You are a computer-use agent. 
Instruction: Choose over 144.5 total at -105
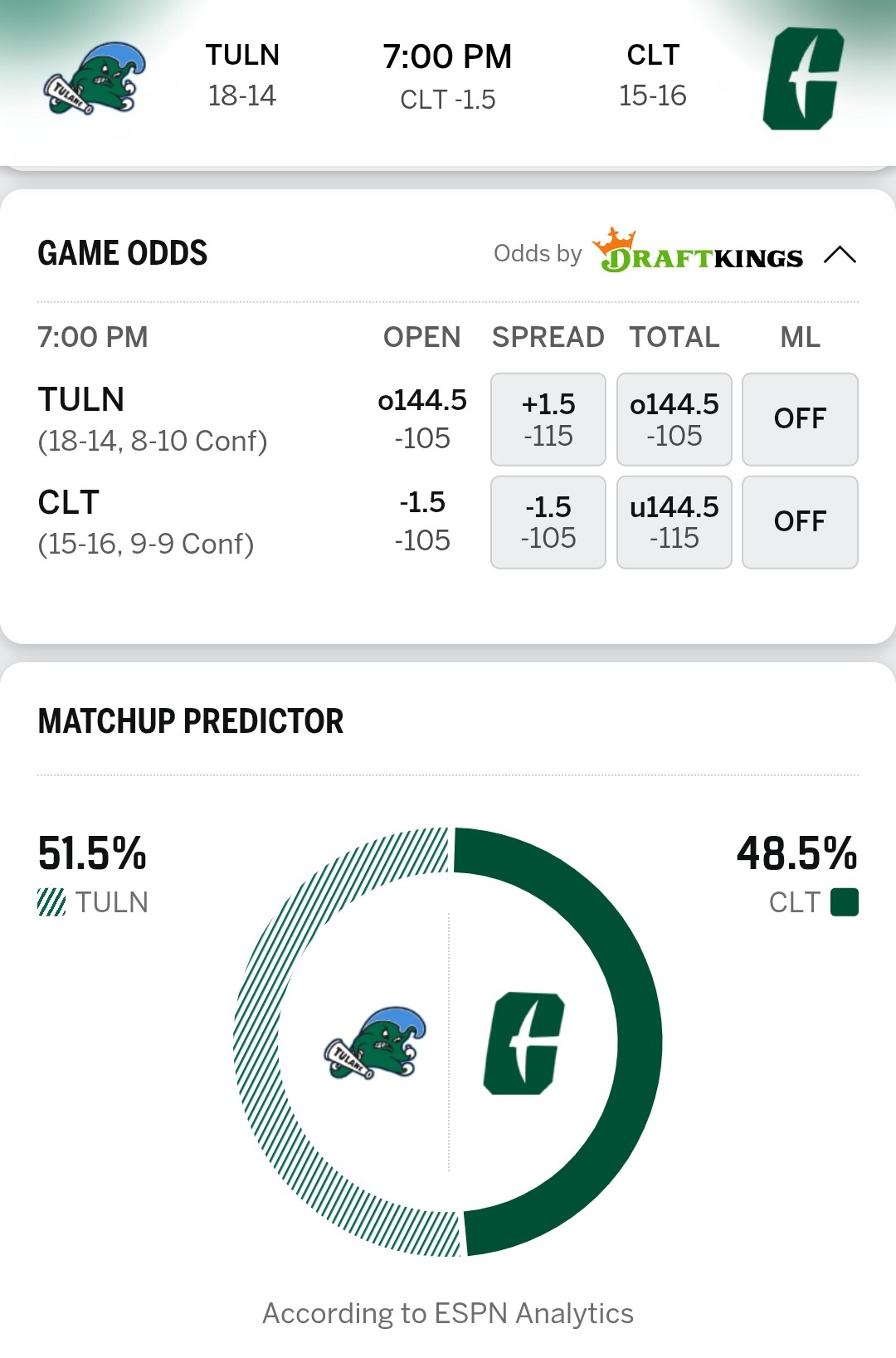point(674,419)
